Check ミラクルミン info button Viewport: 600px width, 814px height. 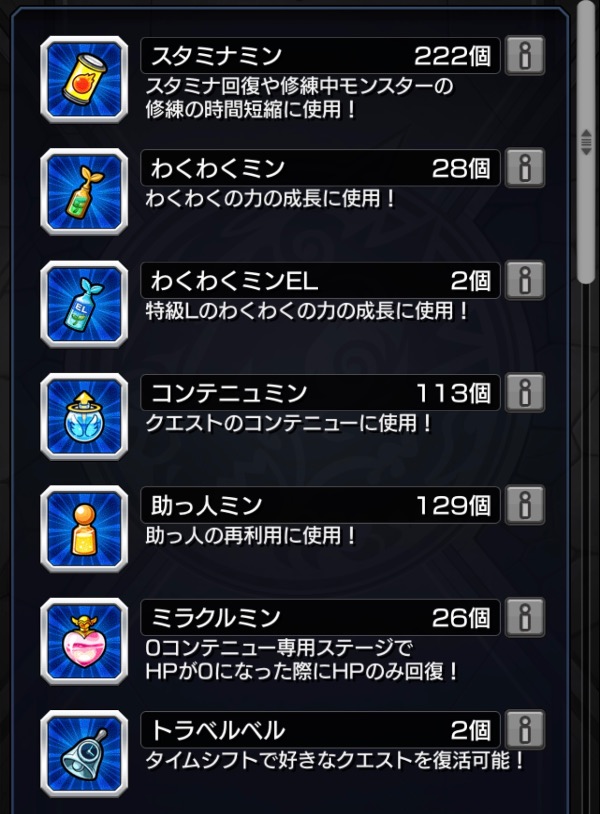[525, 618]
